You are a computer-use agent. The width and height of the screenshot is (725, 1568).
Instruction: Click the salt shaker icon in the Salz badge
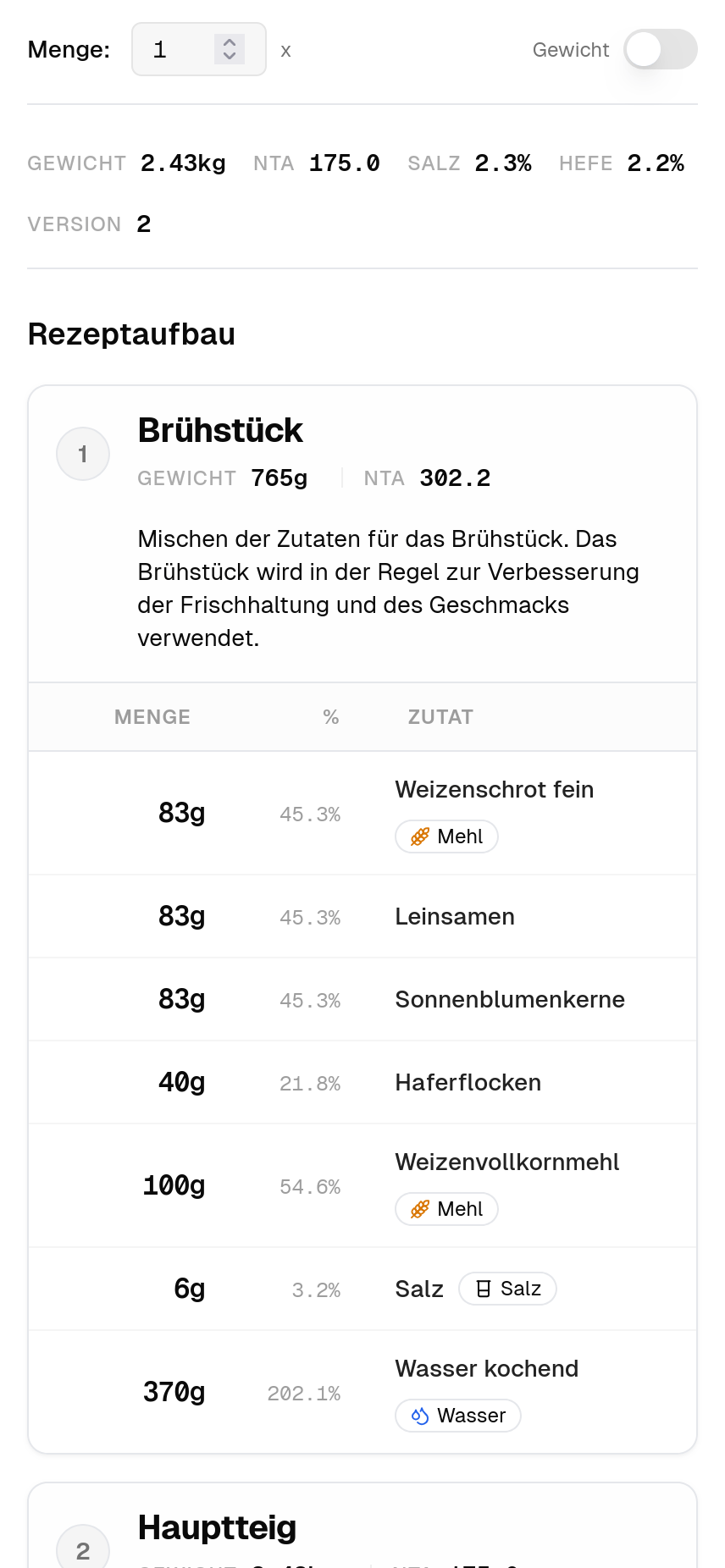pos(483,1288)
